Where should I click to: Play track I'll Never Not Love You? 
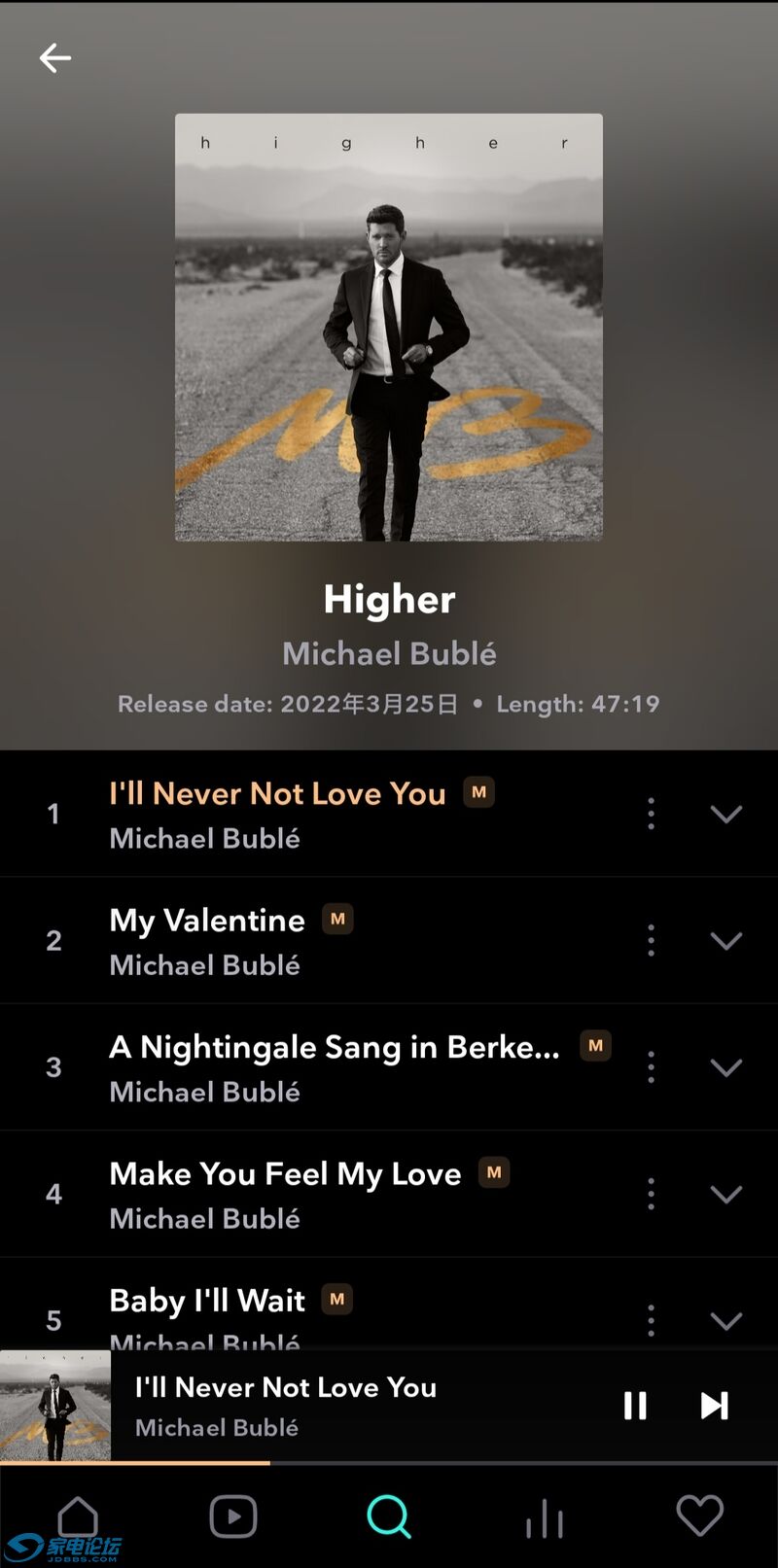point(277,794)
